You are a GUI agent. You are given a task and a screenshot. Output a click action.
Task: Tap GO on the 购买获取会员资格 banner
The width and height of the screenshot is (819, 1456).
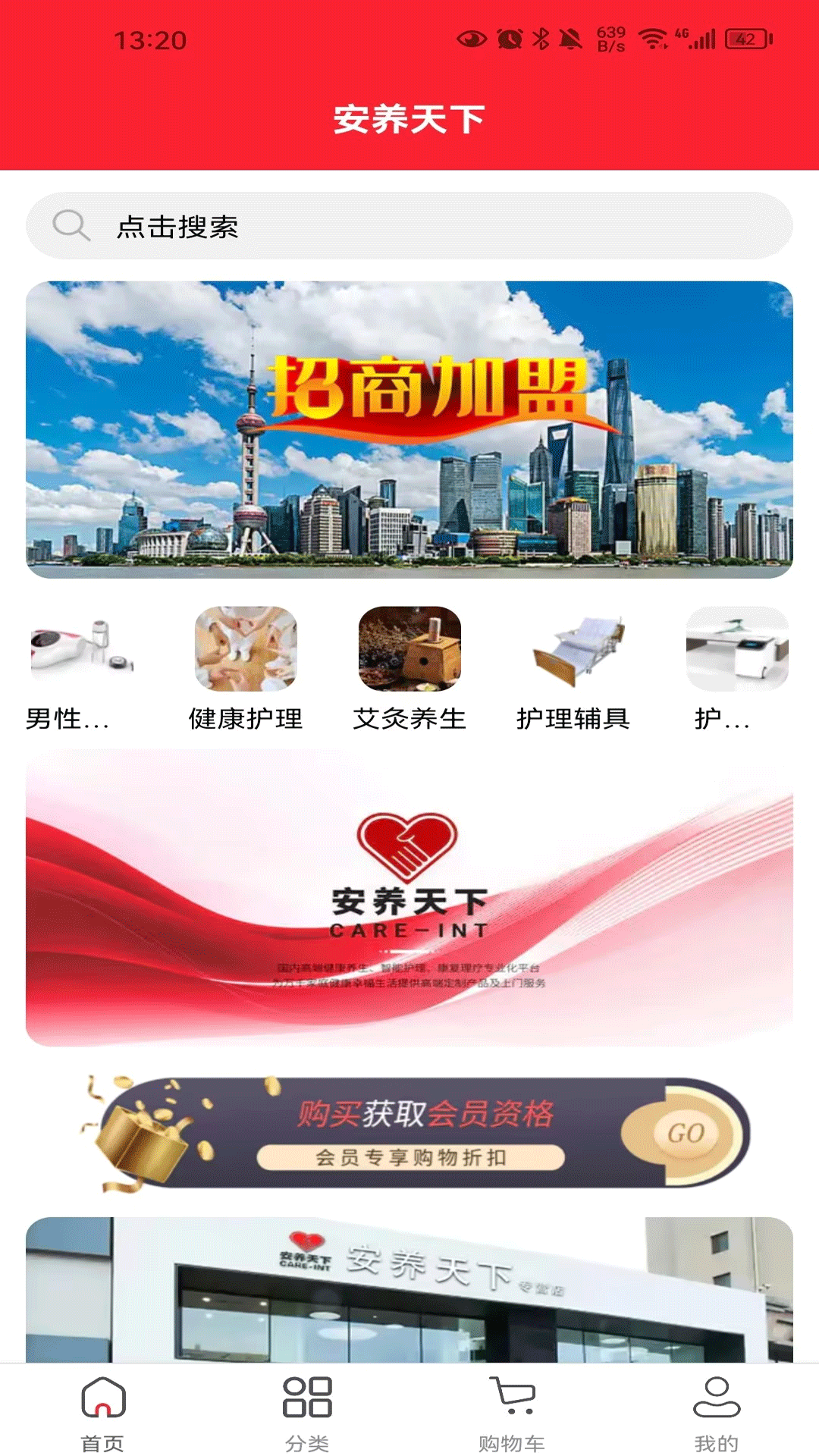point(686,1133)
